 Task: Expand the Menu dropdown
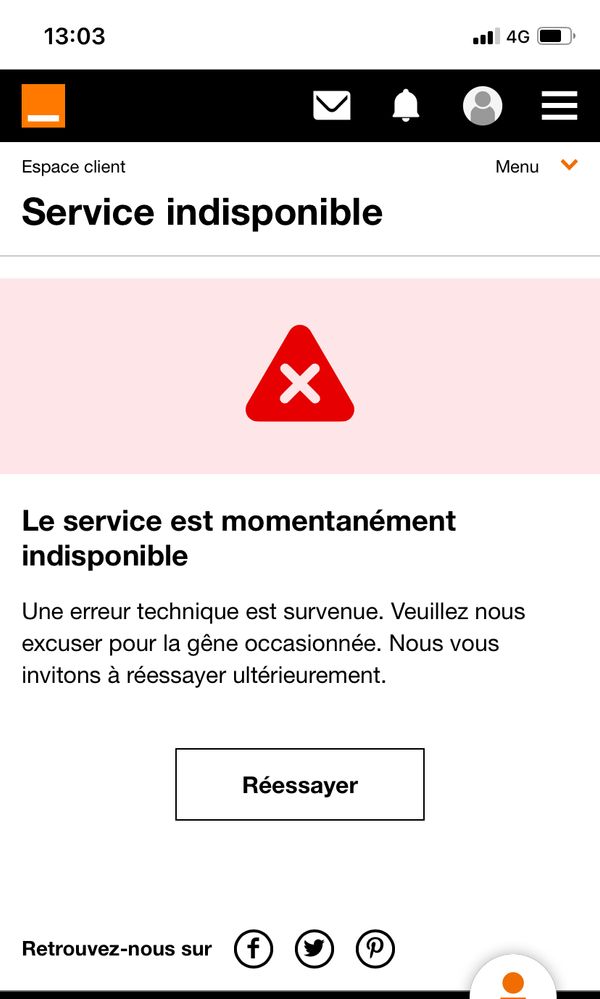(537, 167)
